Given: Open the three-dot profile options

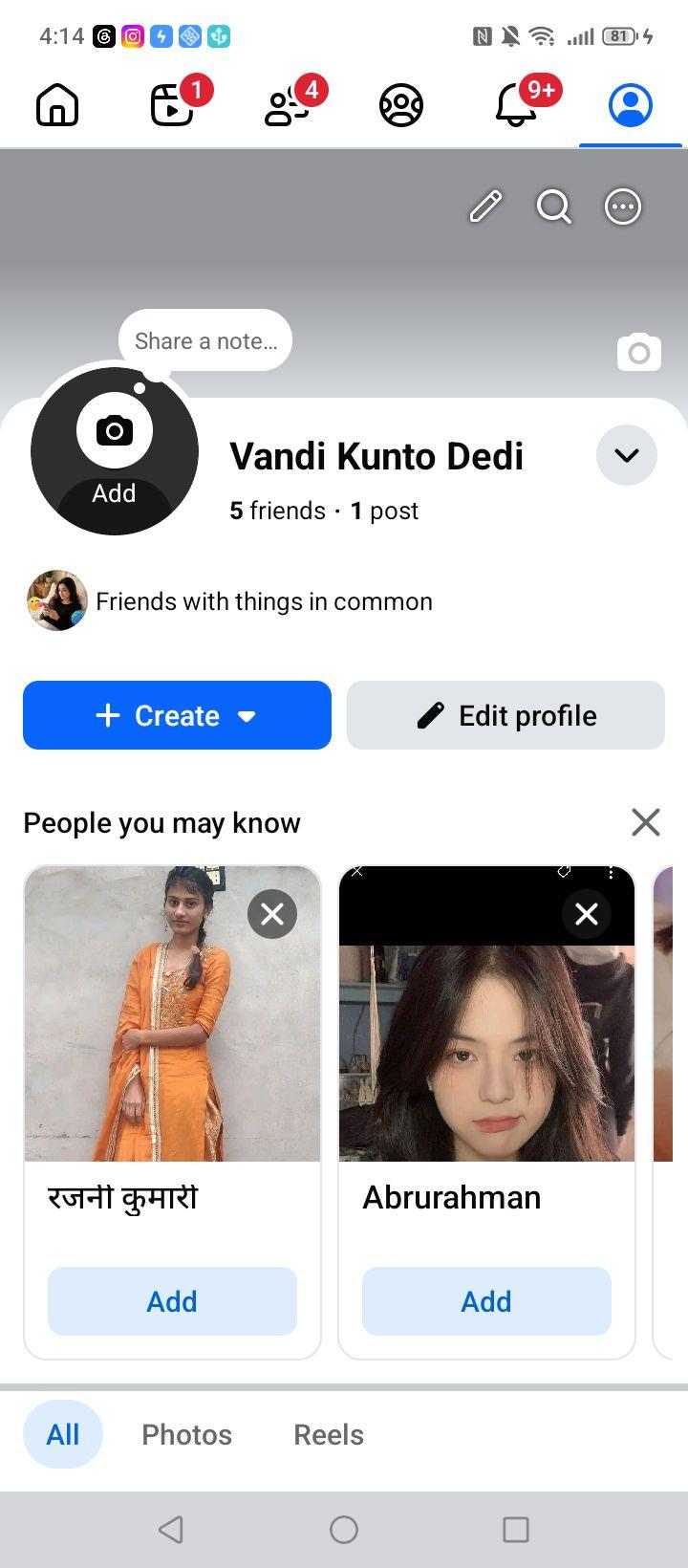Looking at the screenshot, I should (623, 207).
